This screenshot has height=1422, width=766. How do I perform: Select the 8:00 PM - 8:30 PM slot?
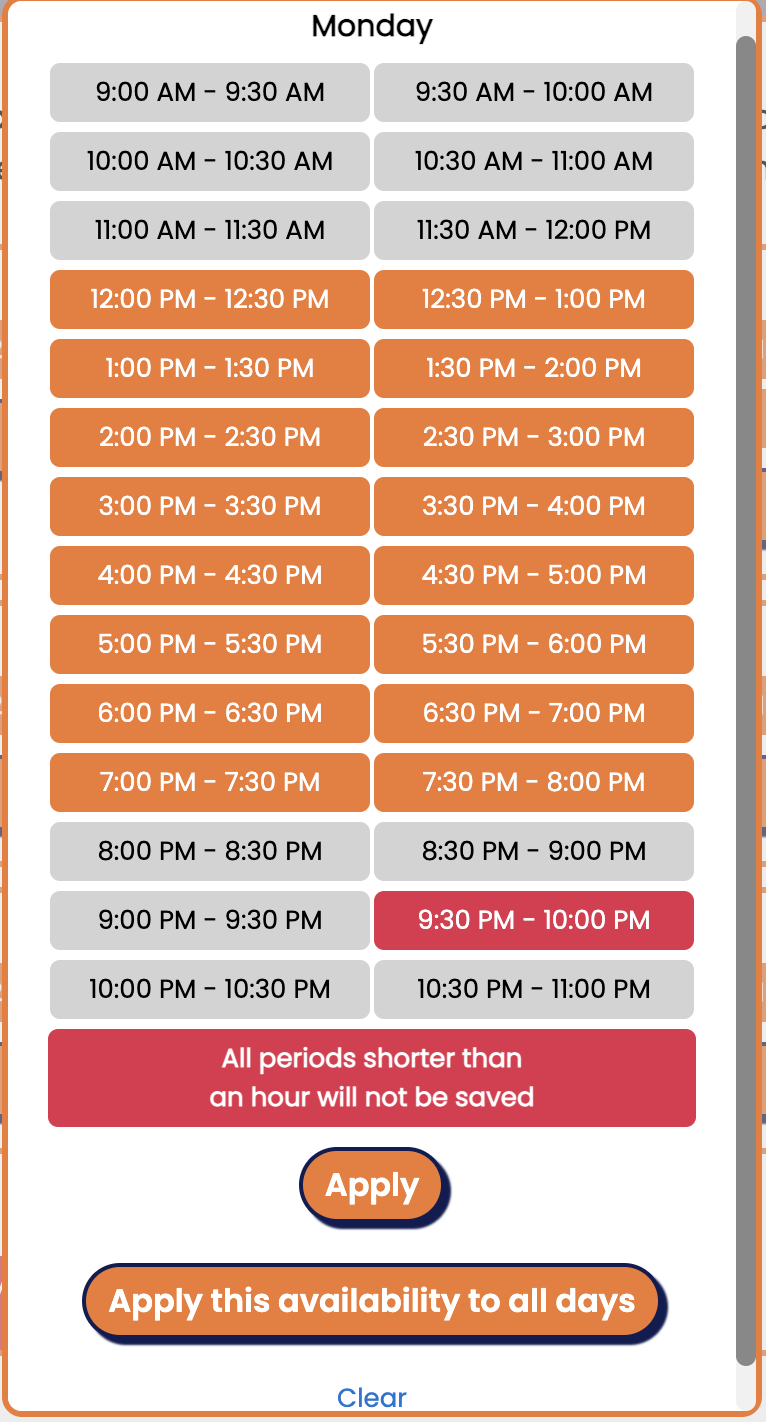pos(210,851)
